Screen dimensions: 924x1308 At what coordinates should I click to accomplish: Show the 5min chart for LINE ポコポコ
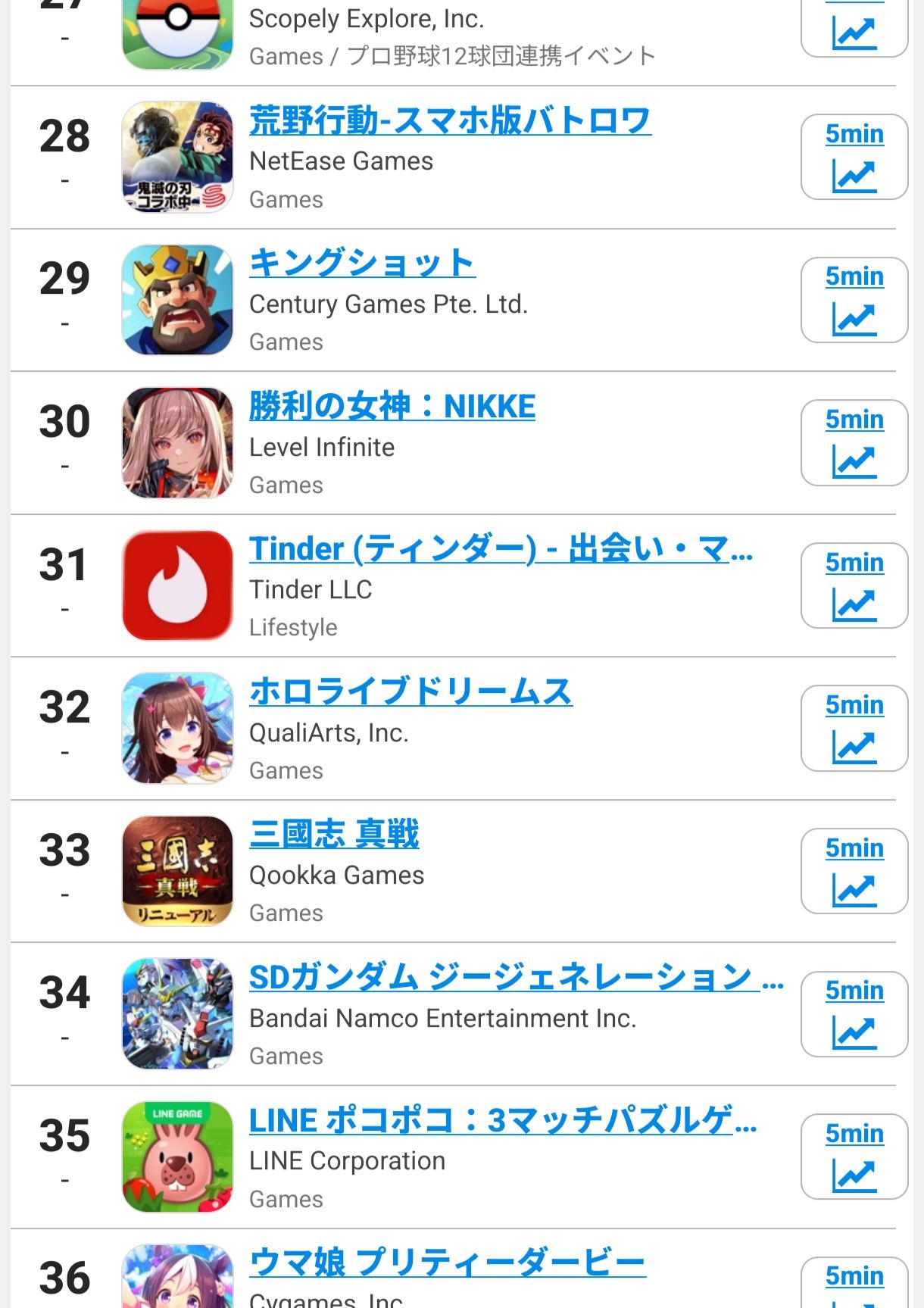(854, 1157)
